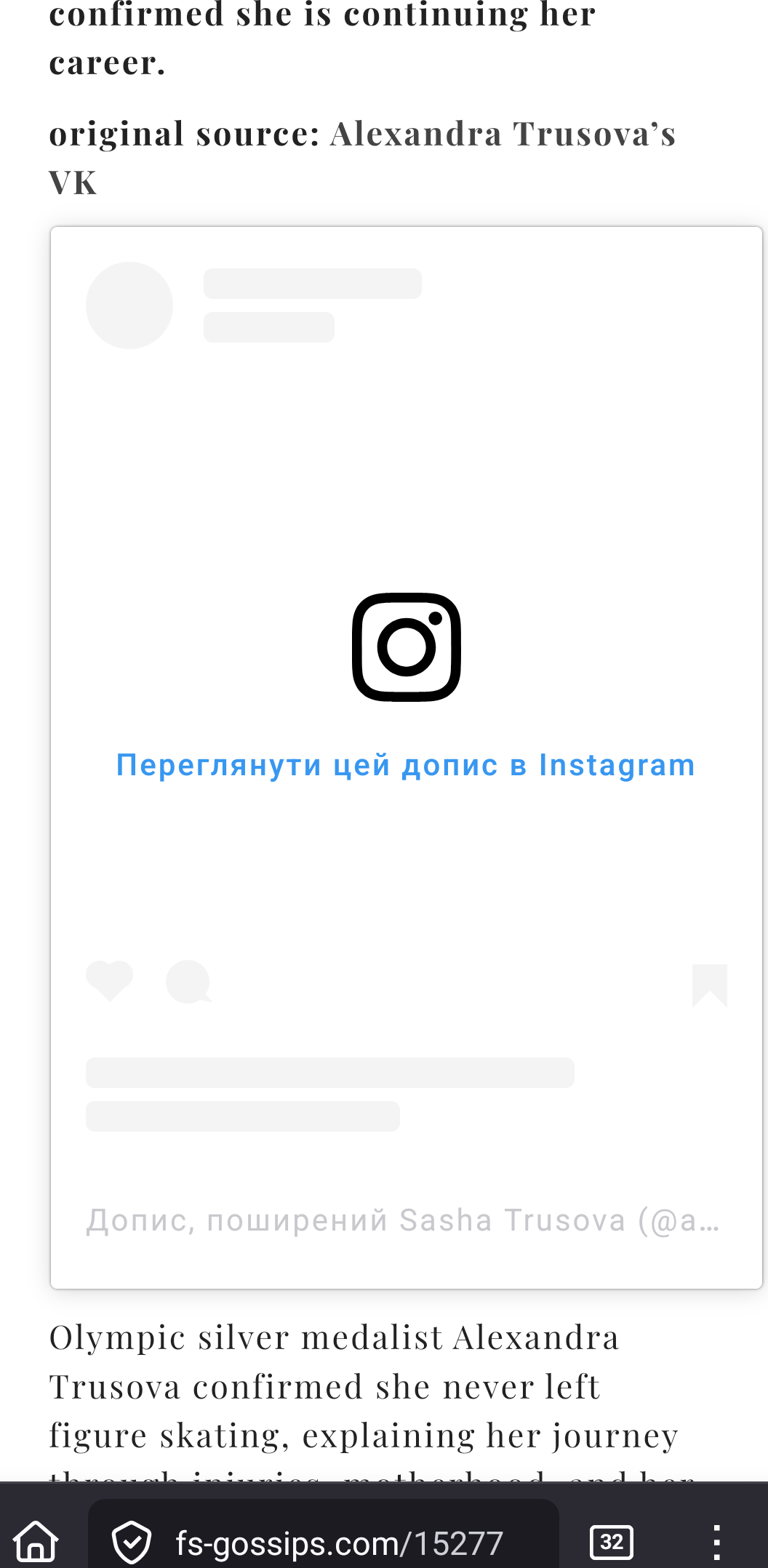Screen dimensions: 768x1568
Task: Open Sasha Trusova's shared post link
Action: click(402, 1220)
